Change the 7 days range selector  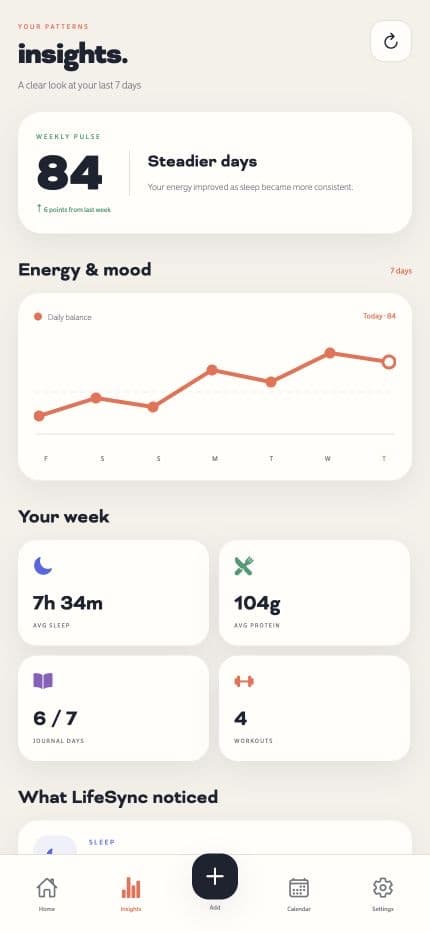[401, 271]
